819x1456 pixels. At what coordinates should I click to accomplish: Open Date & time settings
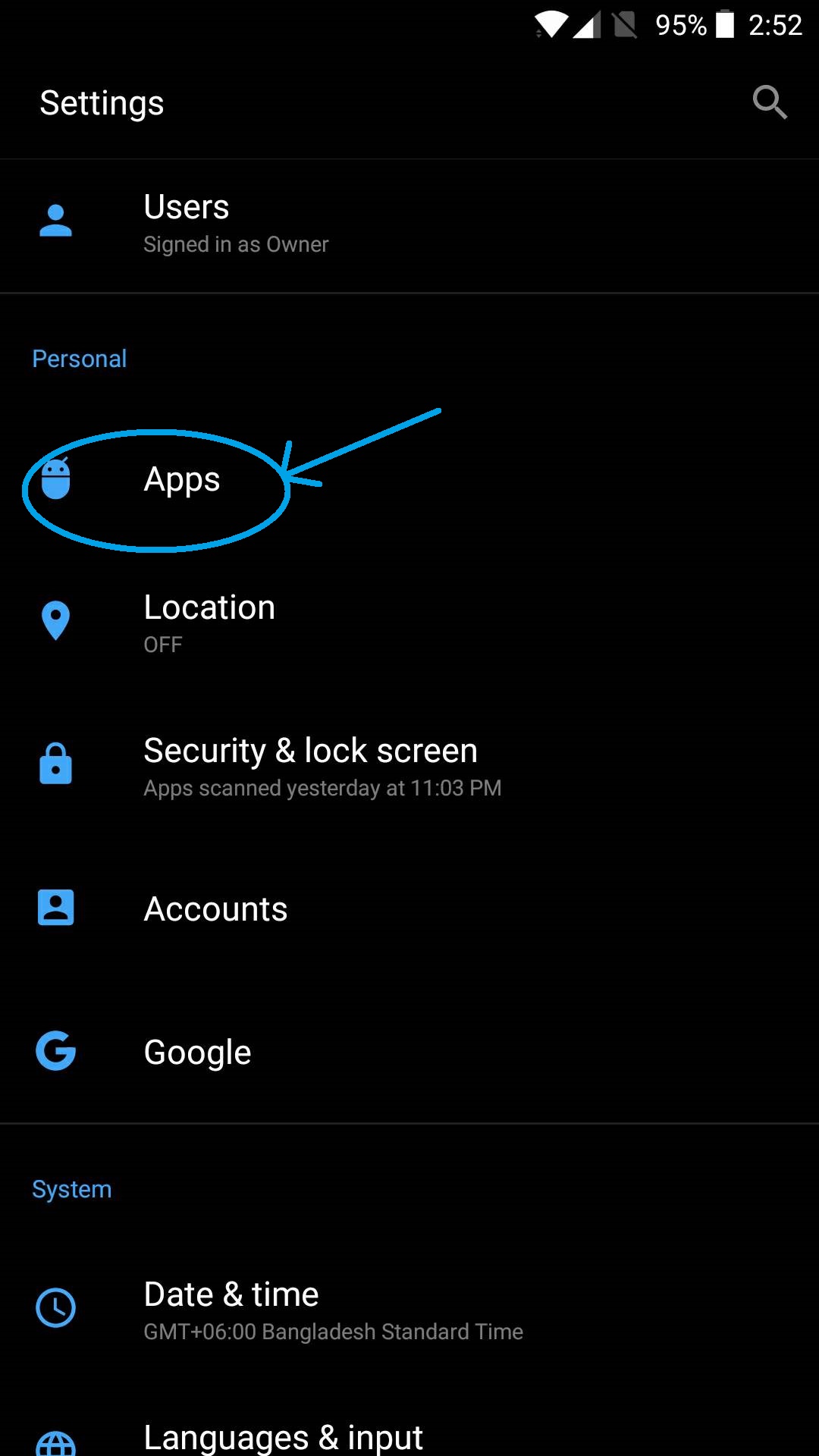coord(409,1310)
